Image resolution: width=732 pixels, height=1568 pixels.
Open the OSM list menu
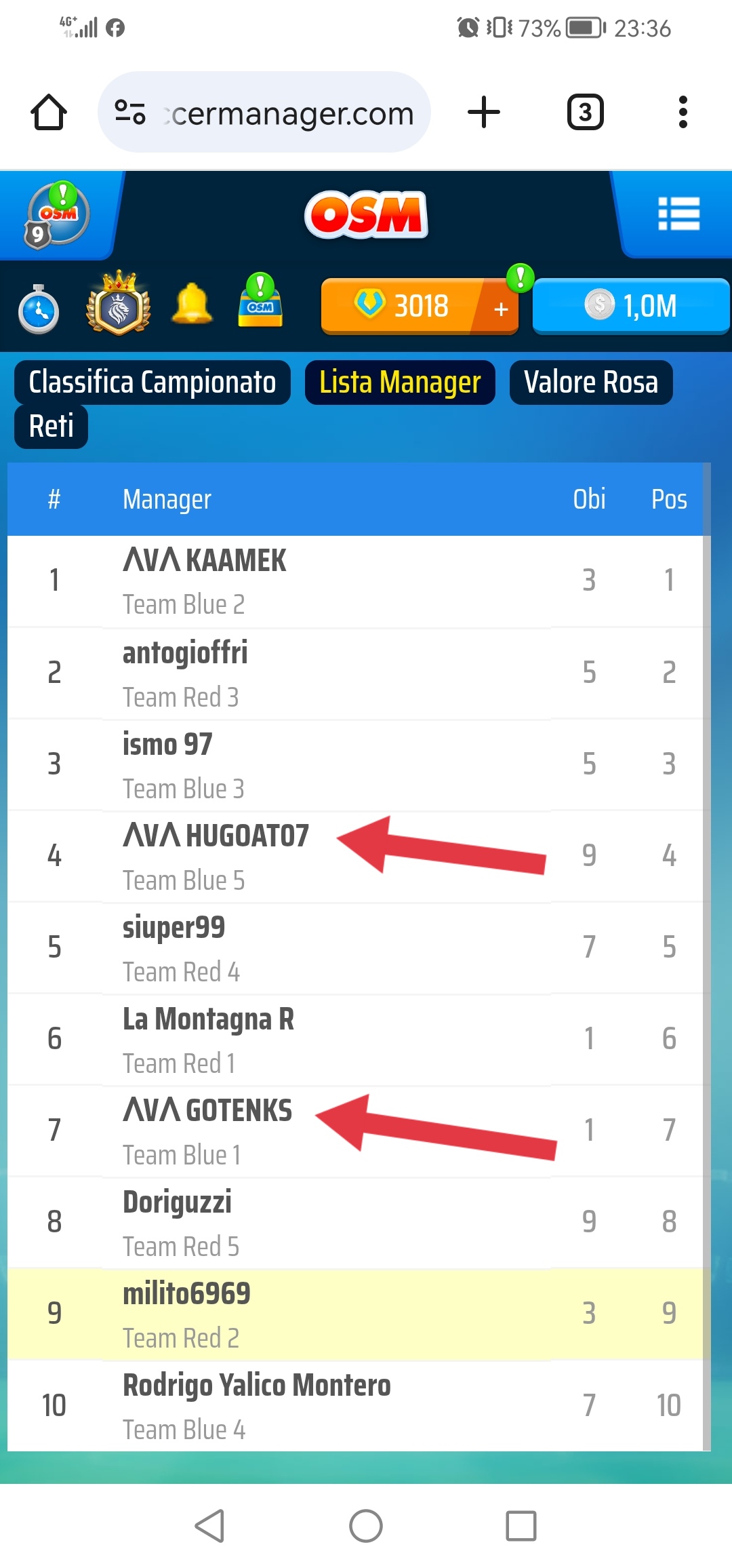(x=678, y=214)
